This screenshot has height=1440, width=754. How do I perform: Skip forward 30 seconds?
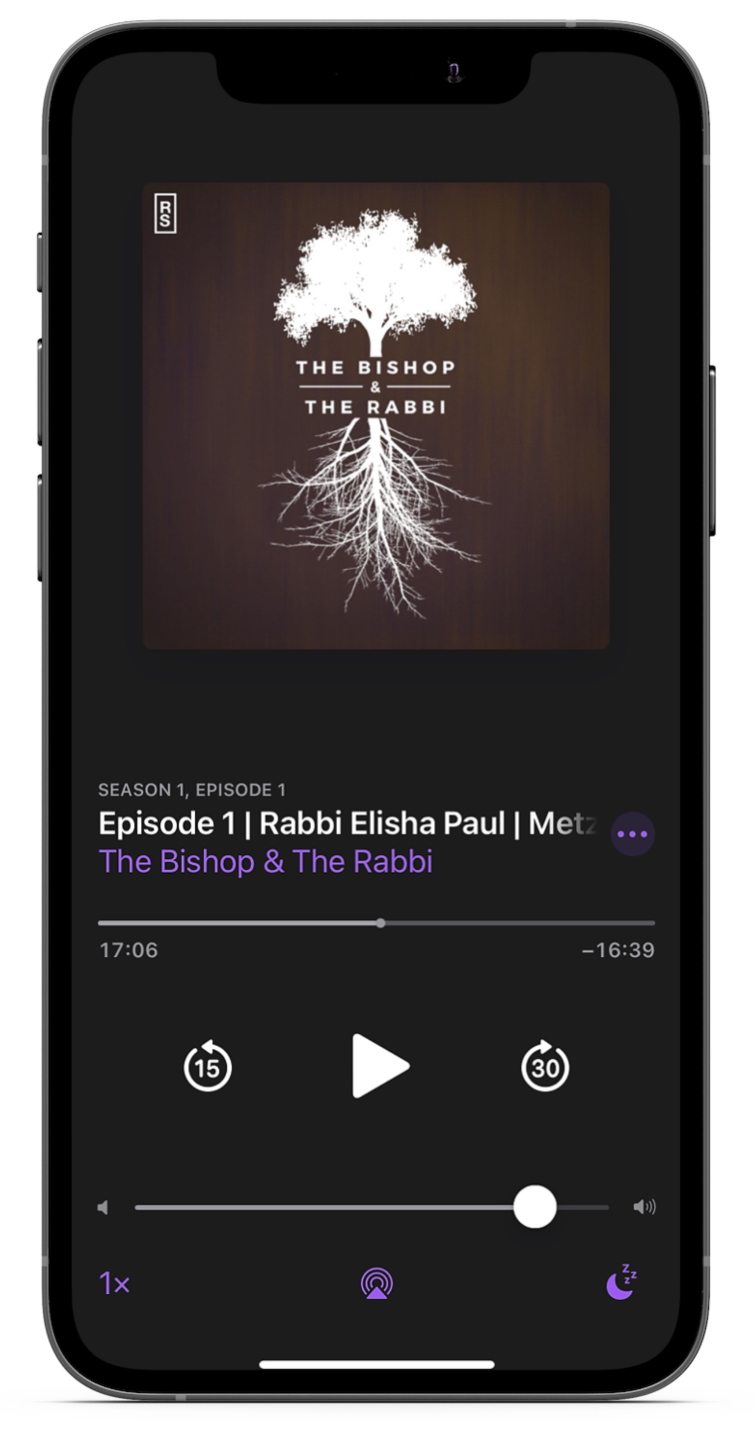click(x=545, y=1067)
